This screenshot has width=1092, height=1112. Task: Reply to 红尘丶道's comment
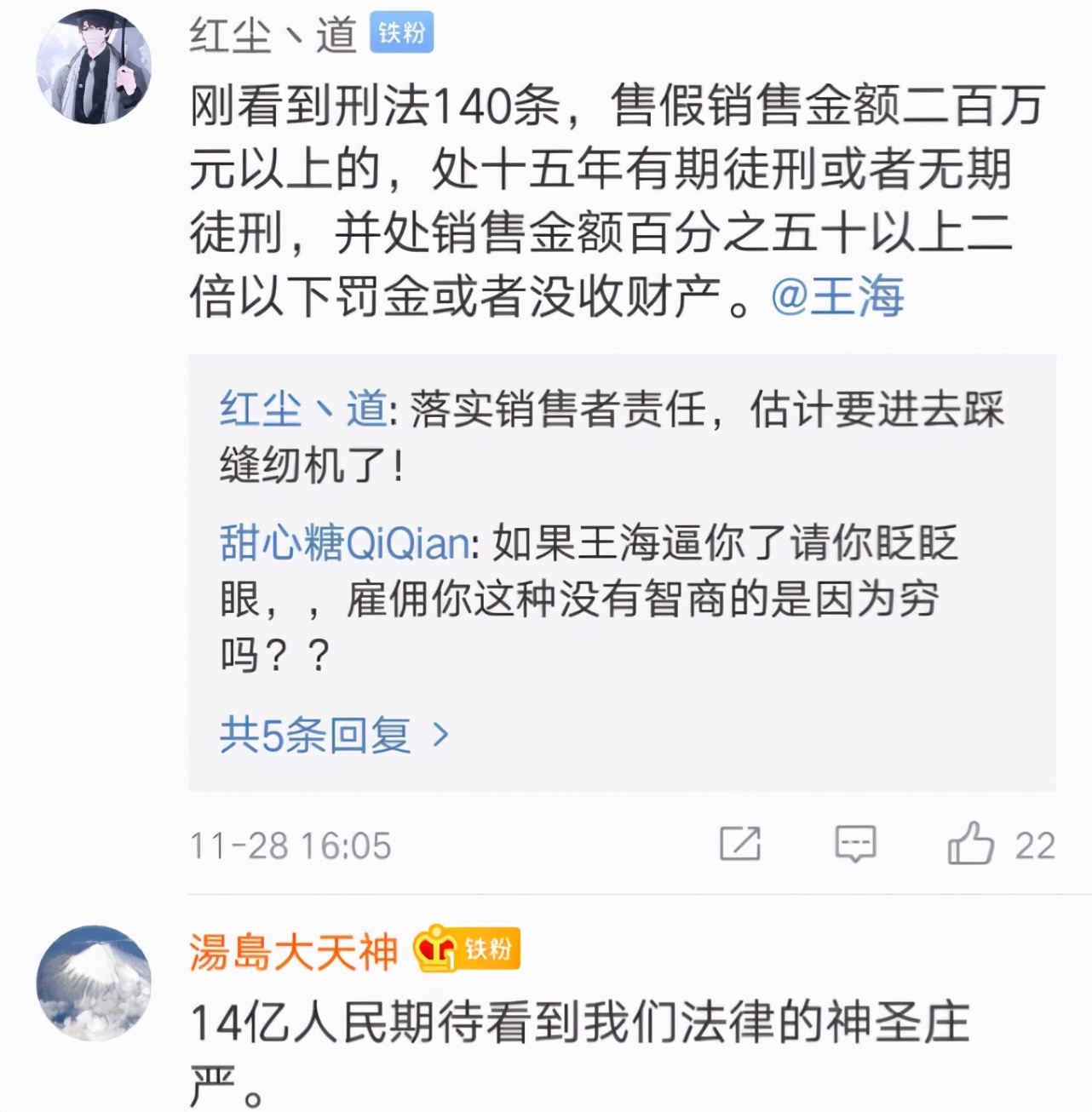[x=854, y=844]
